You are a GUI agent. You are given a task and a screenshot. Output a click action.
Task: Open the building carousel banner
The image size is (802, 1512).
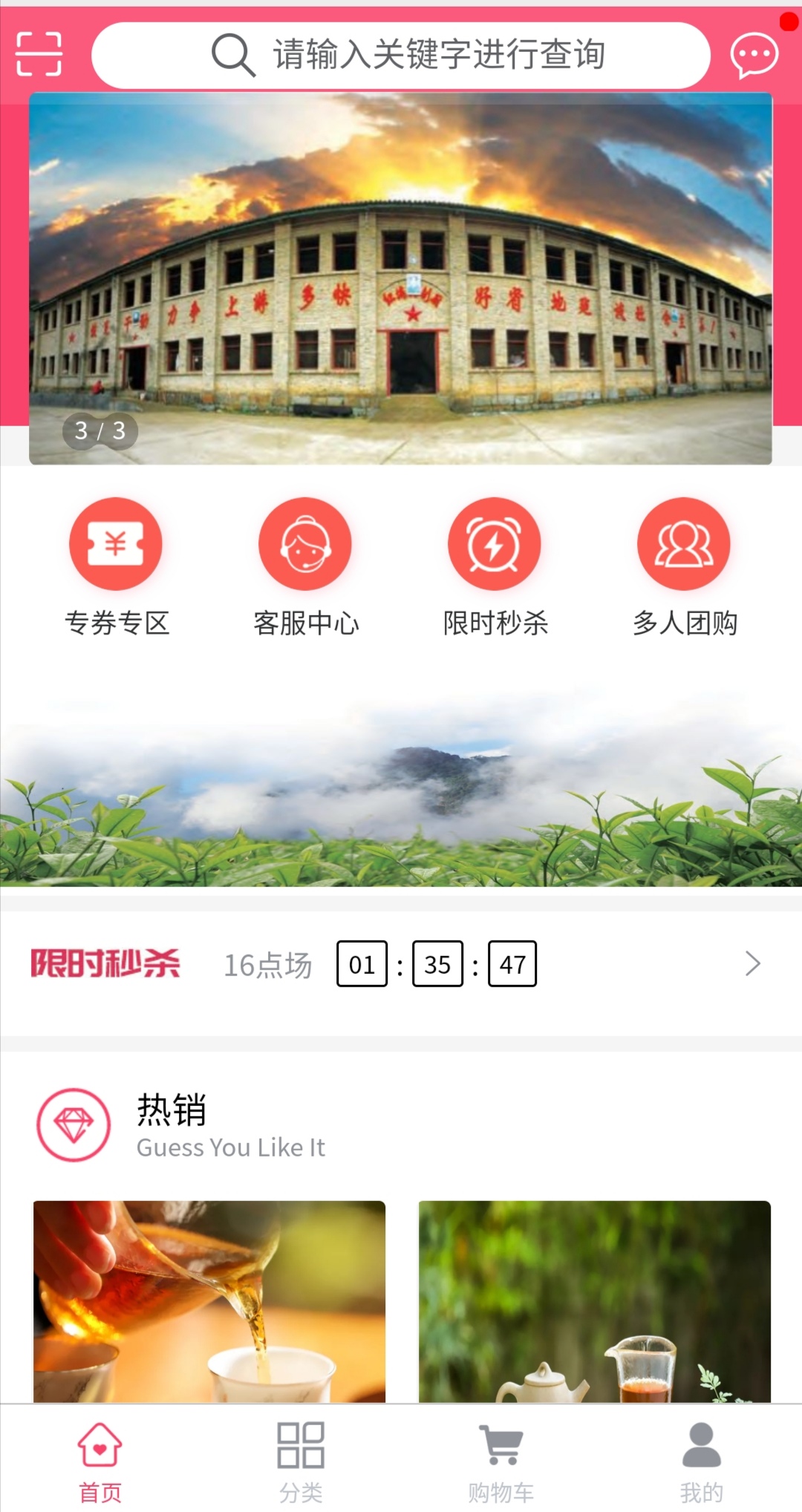[x=401, y=278]
